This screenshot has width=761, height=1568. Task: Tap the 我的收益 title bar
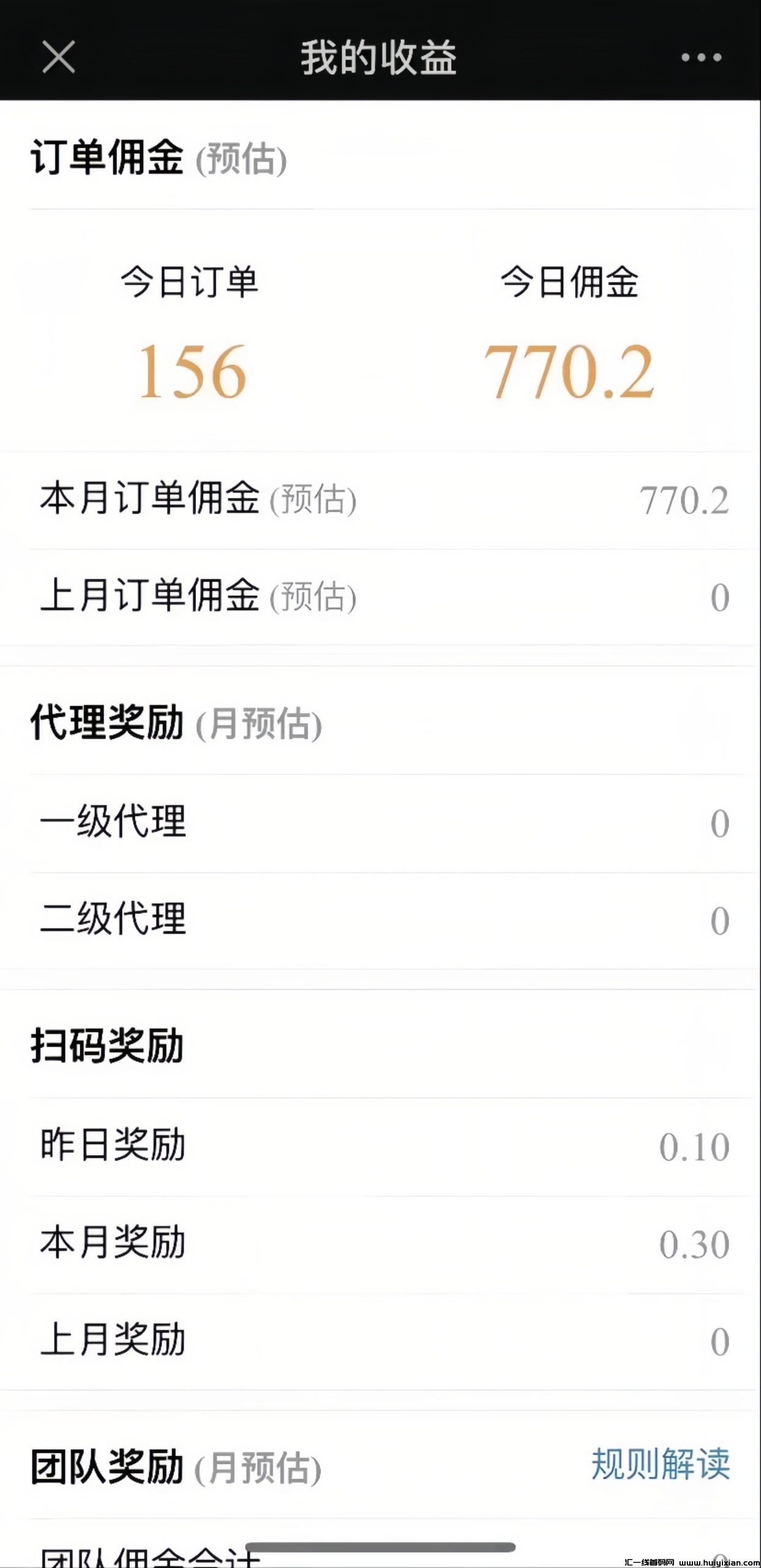(380, 58)
